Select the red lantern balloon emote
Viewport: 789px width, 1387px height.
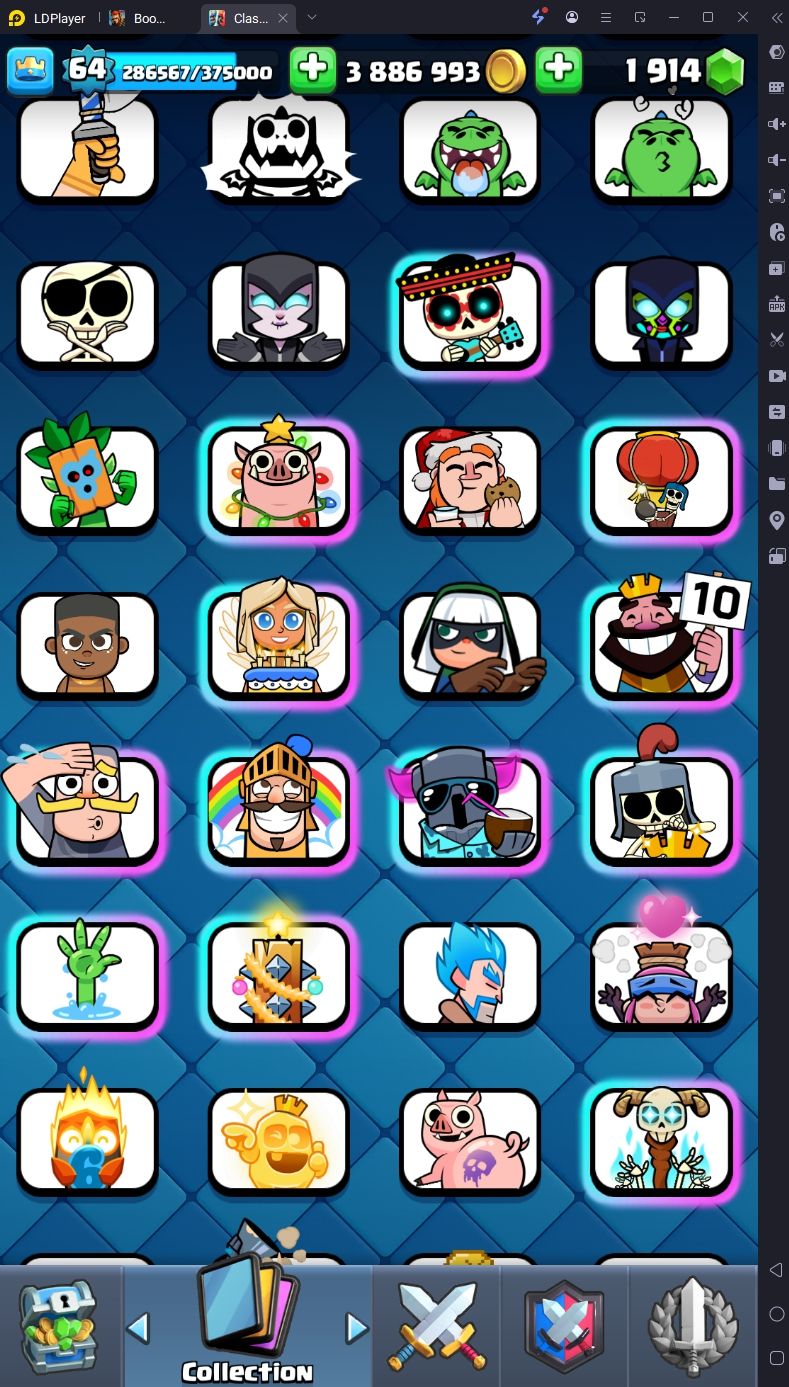(662, 480)
